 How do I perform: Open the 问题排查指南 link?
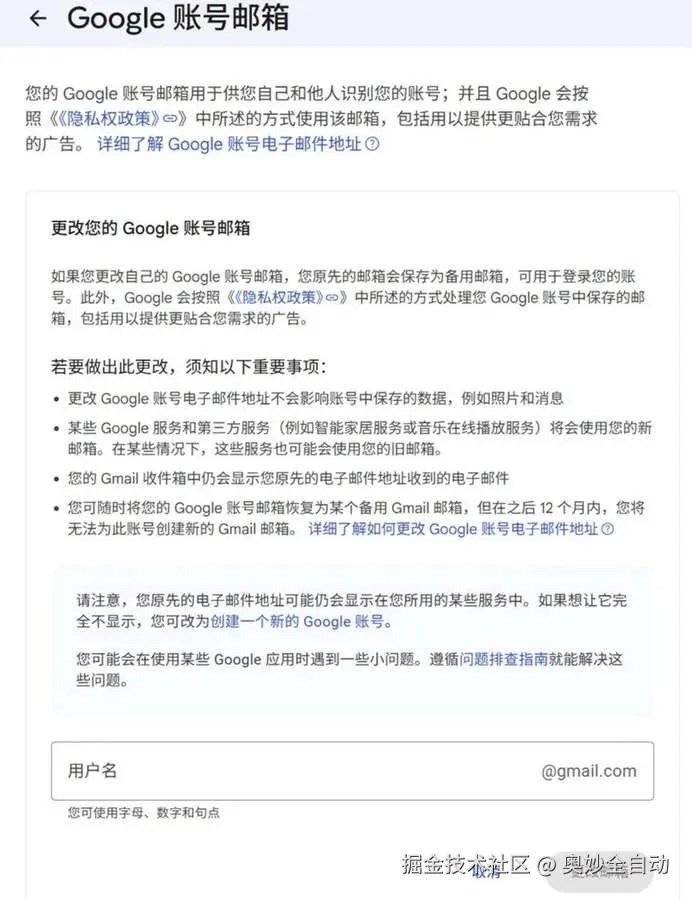[503, 659]
